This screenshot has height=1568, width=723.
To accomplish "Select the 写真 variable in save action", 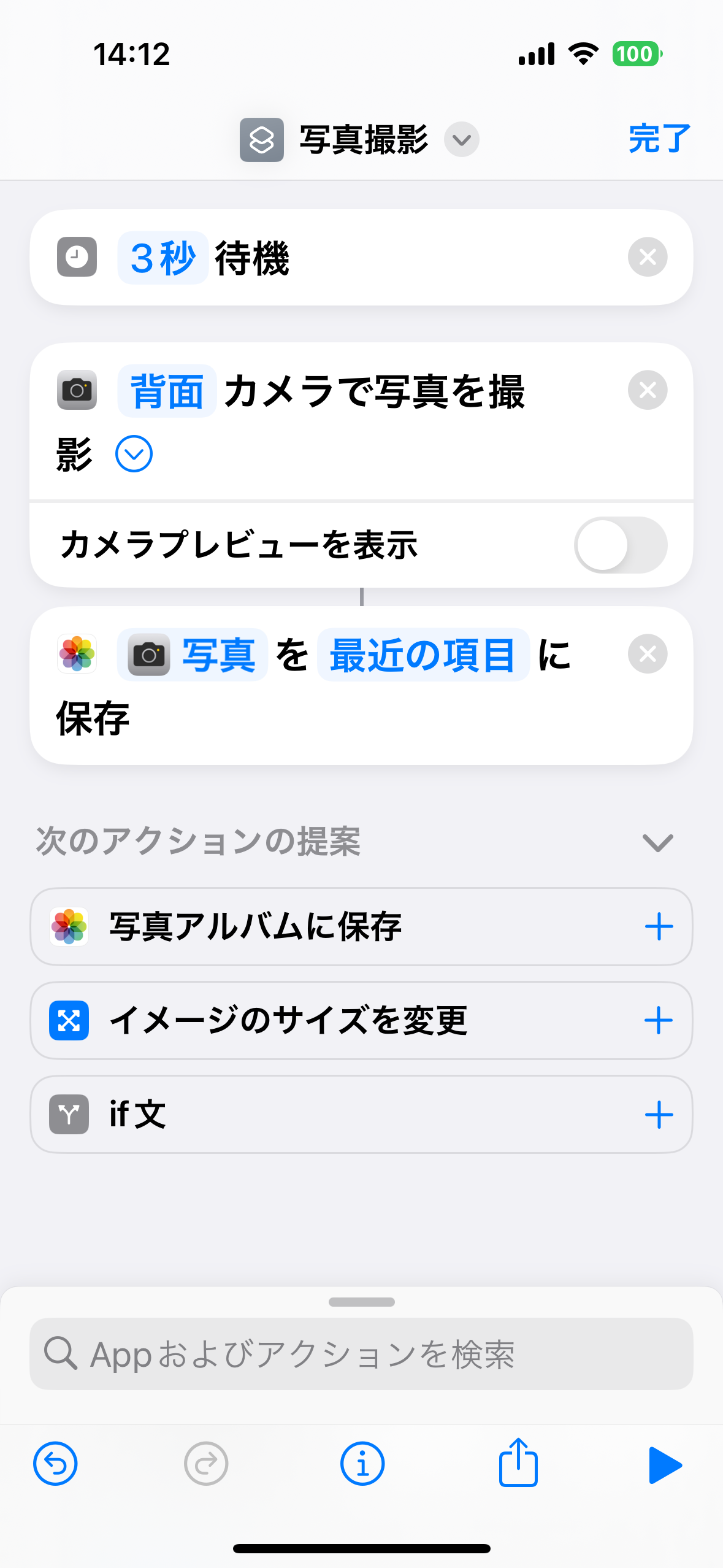I will click(x=193, y=655).
